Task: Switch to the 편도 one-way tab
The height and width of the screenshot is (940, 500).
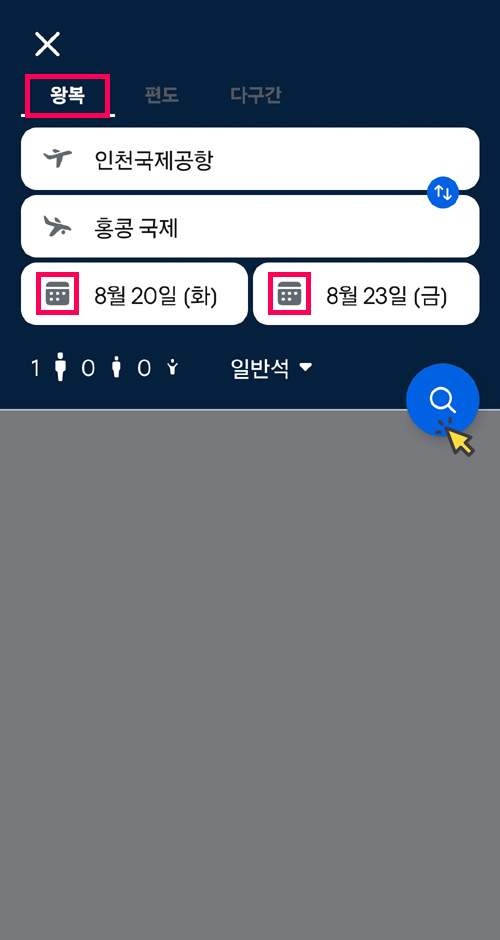Action: (x=162, y=95)
